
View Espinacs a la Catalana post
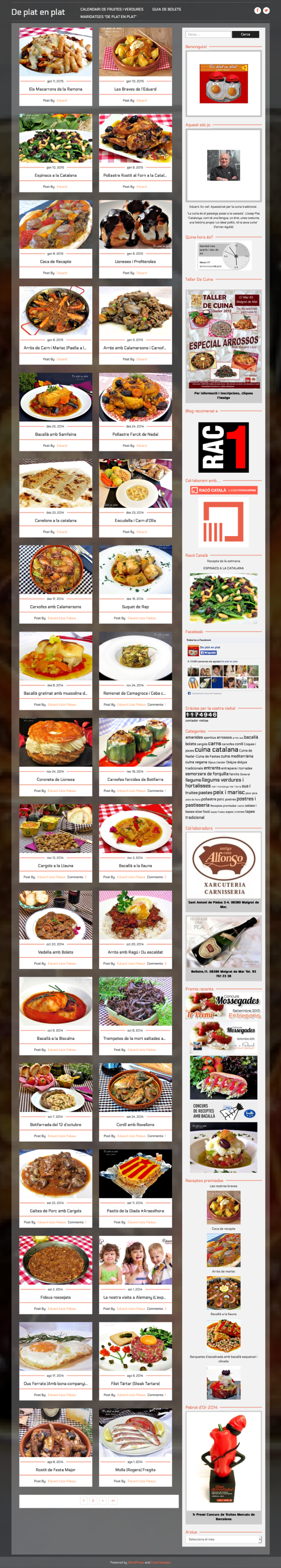55,175
